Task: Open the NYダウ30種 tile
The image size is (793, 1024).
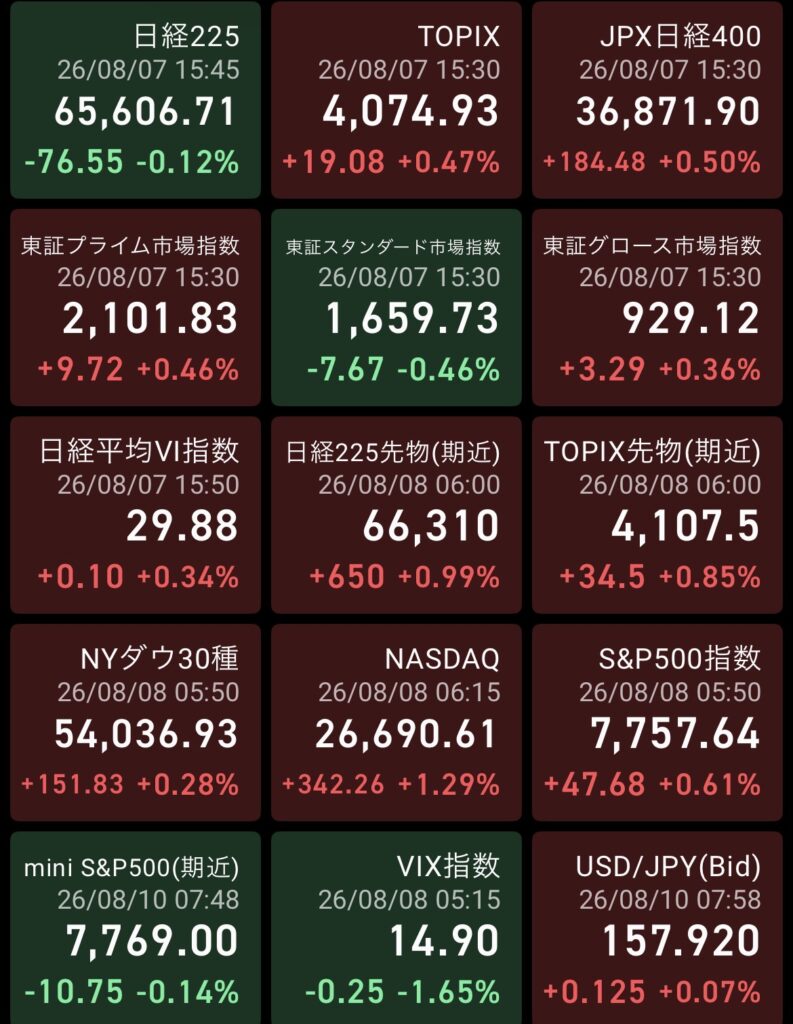Action: point(135,723)
